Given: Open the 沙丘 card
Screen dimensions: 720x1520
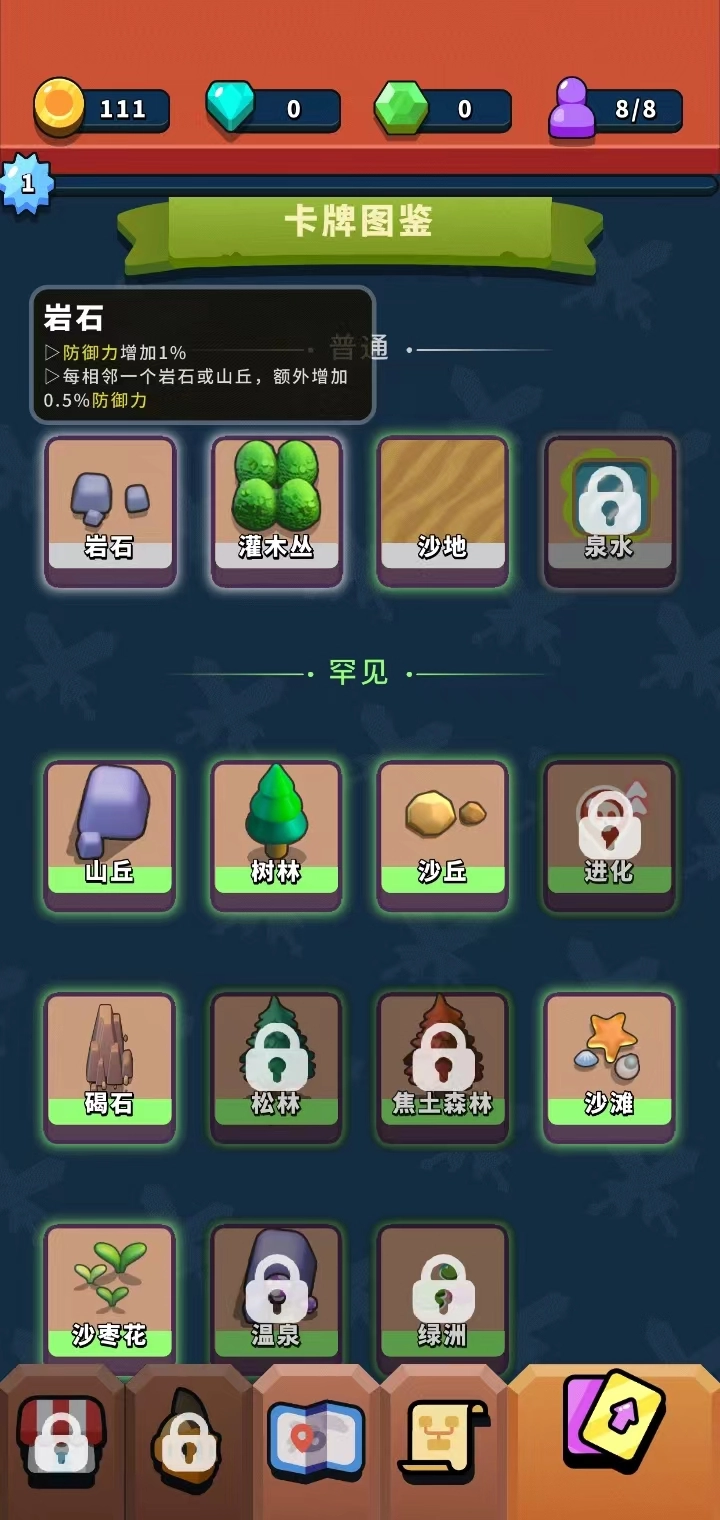Looking at the screenshot, I should [x=442, y=835].
